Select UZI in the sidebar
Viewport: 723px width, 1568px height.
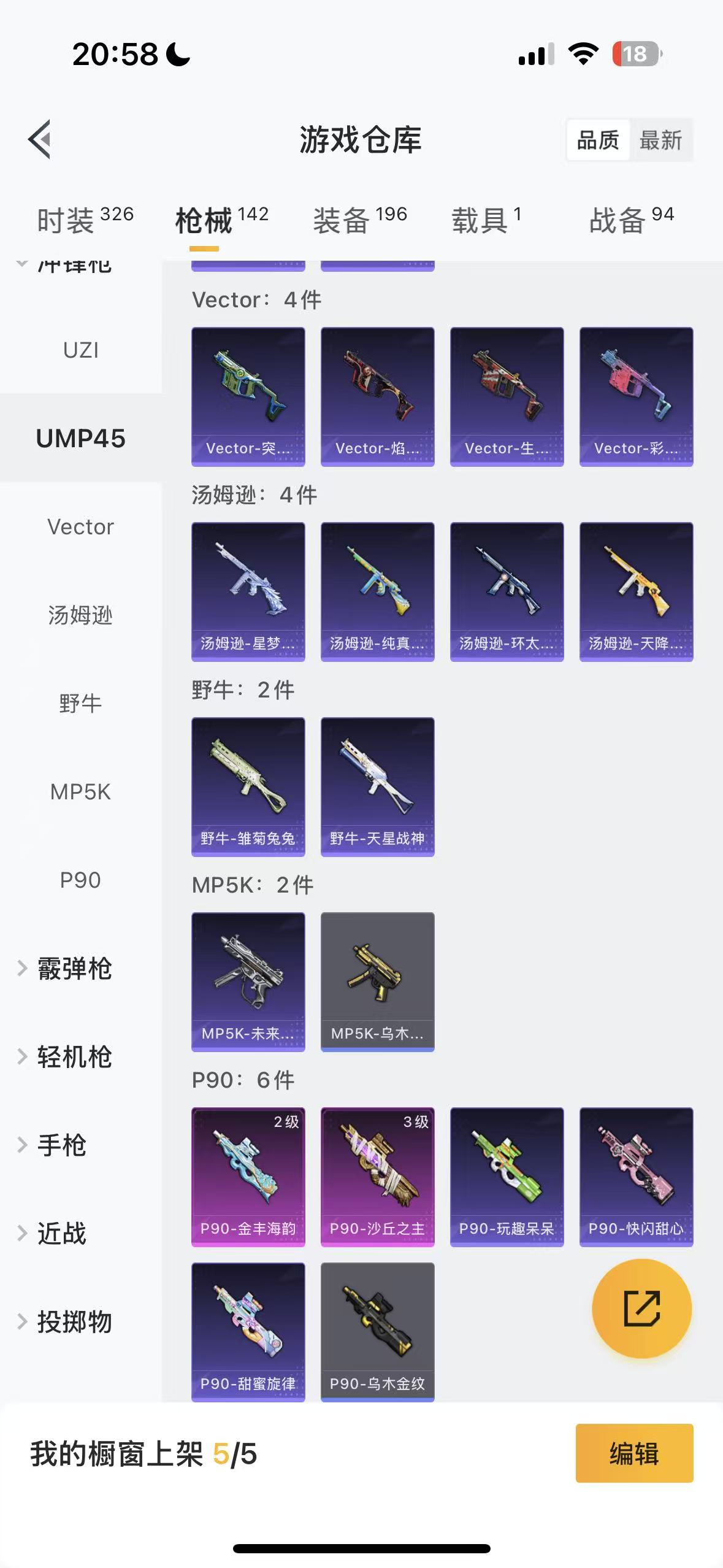coord(80,350)
